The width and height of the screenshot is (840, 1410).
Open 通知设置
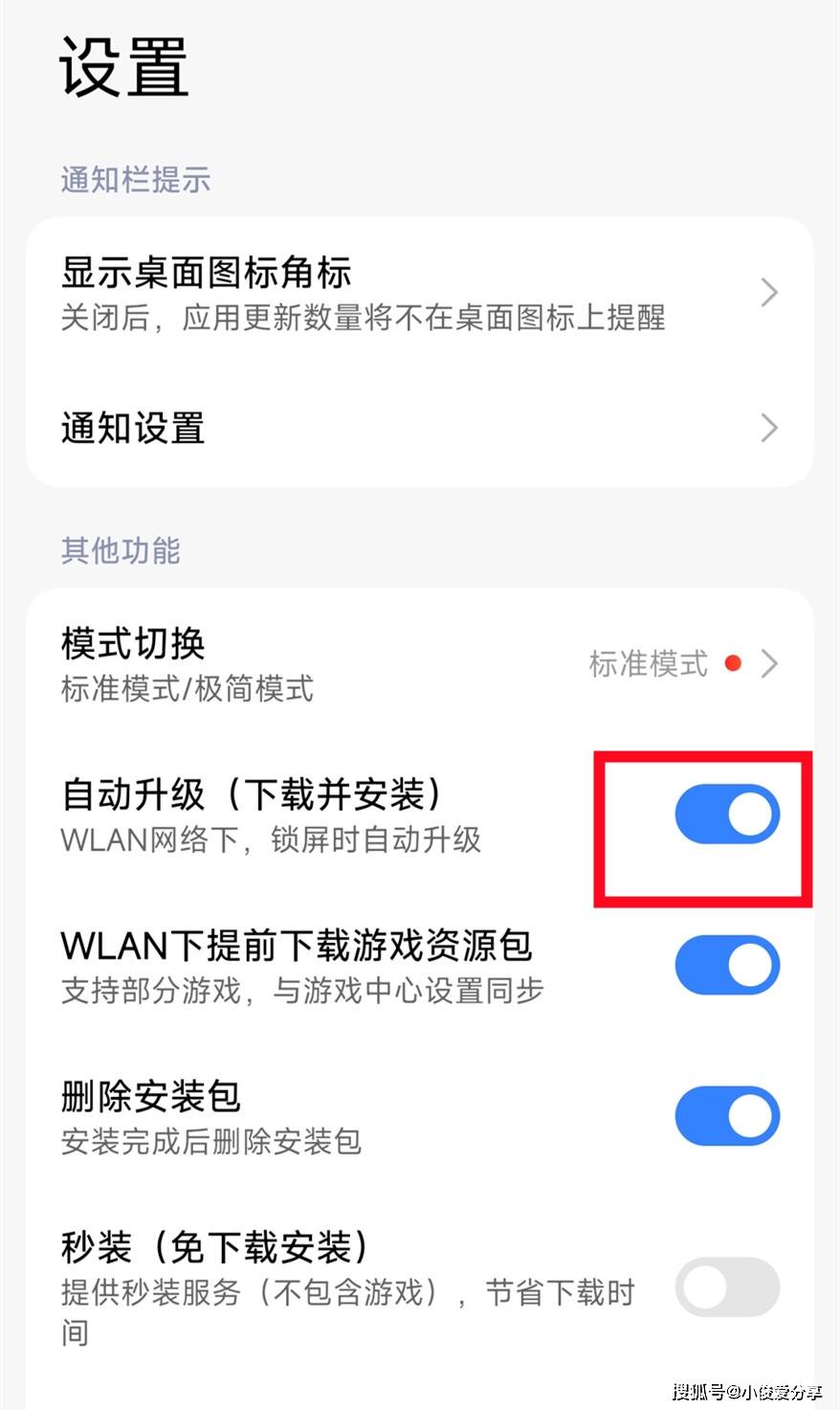pos(419,428)
